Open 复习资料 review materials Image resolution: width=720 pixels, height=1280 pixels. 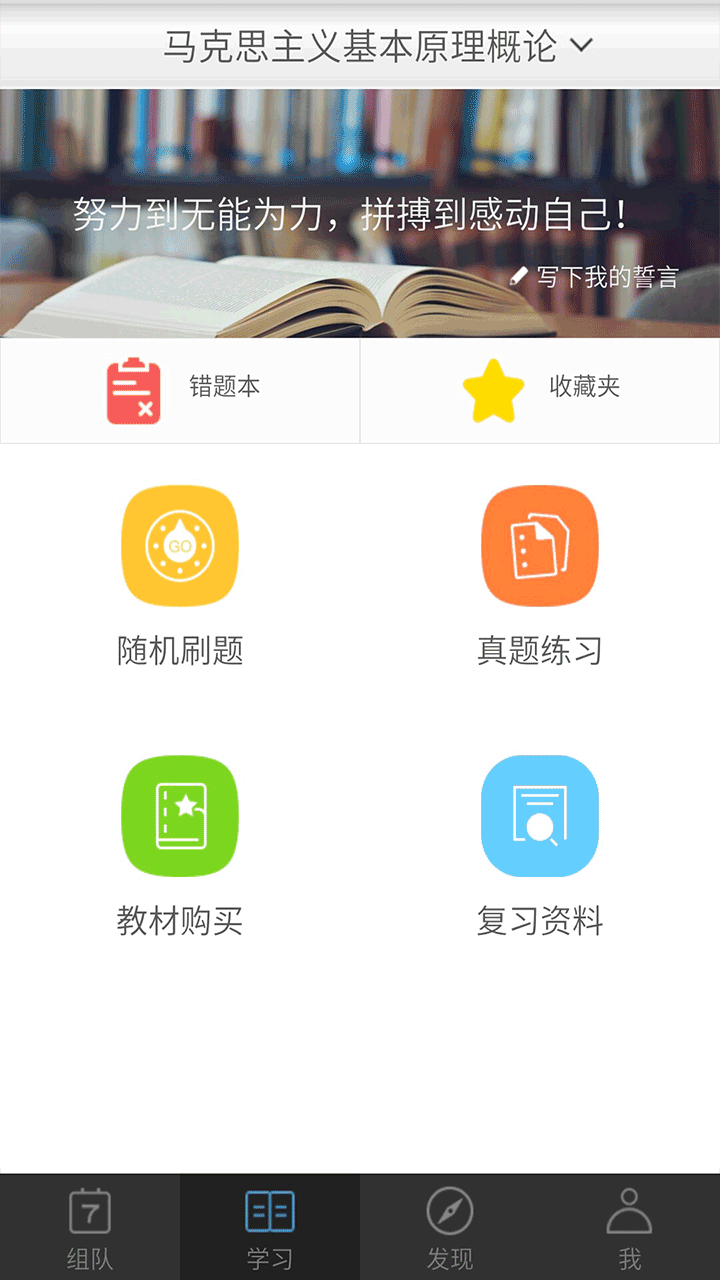click(540, 846)
